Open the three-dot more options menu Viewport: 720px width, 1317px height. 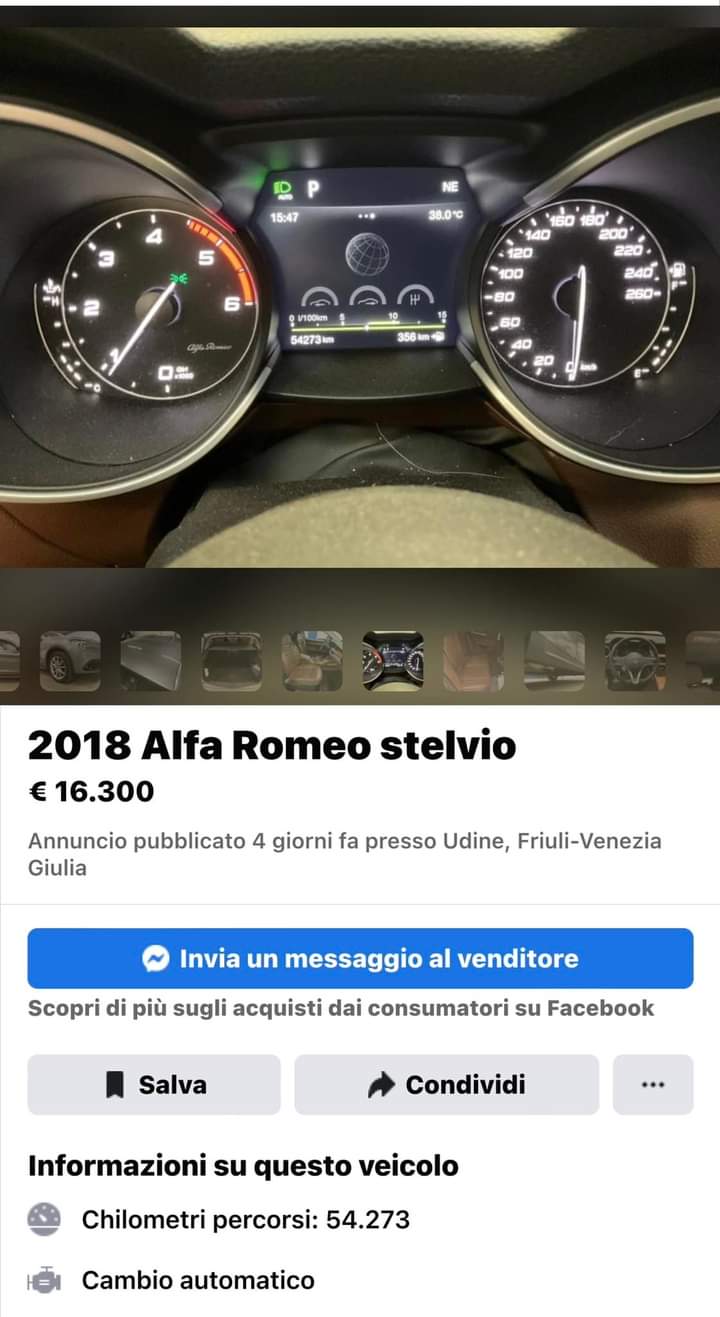pyautogui.click(x=652, y=1084)
